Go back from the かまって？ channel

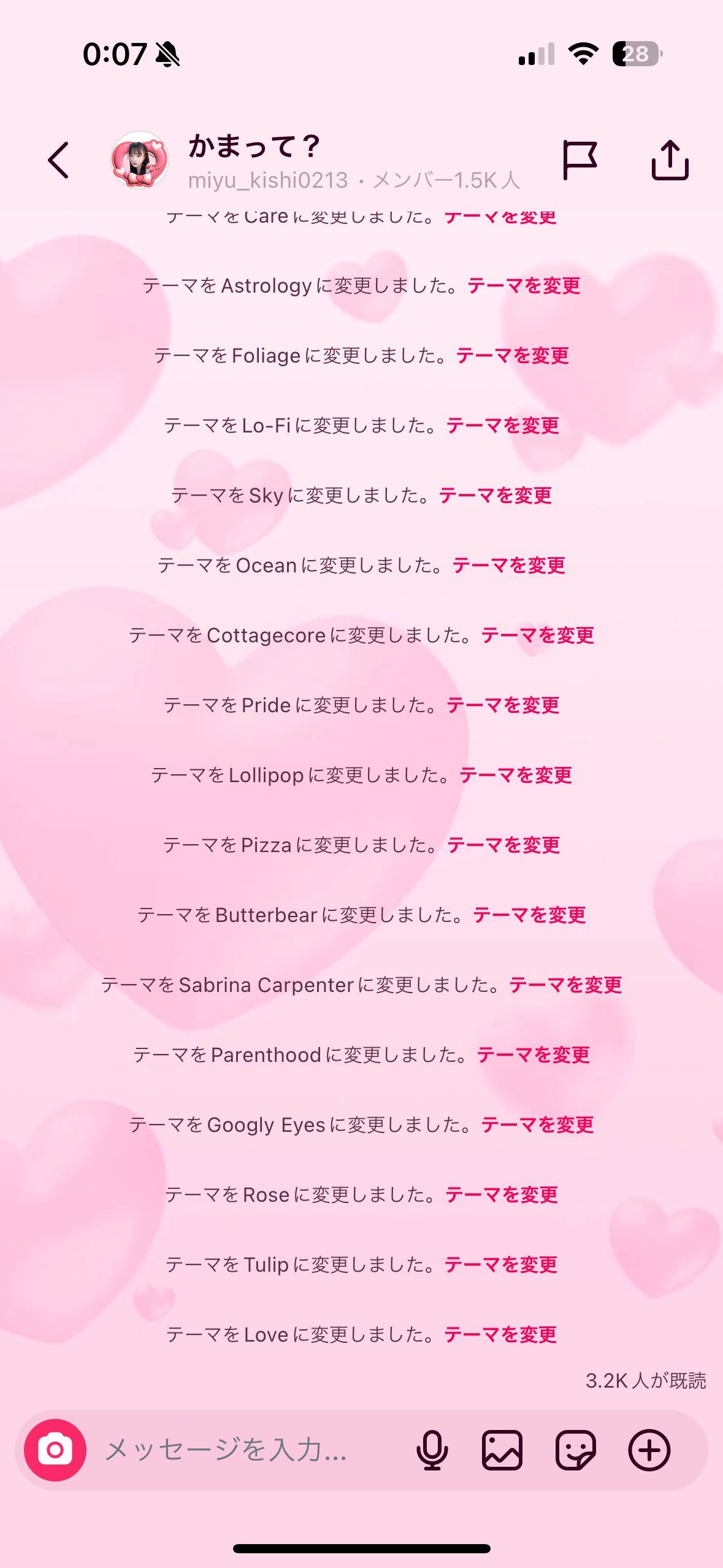[x=59, y=161]
